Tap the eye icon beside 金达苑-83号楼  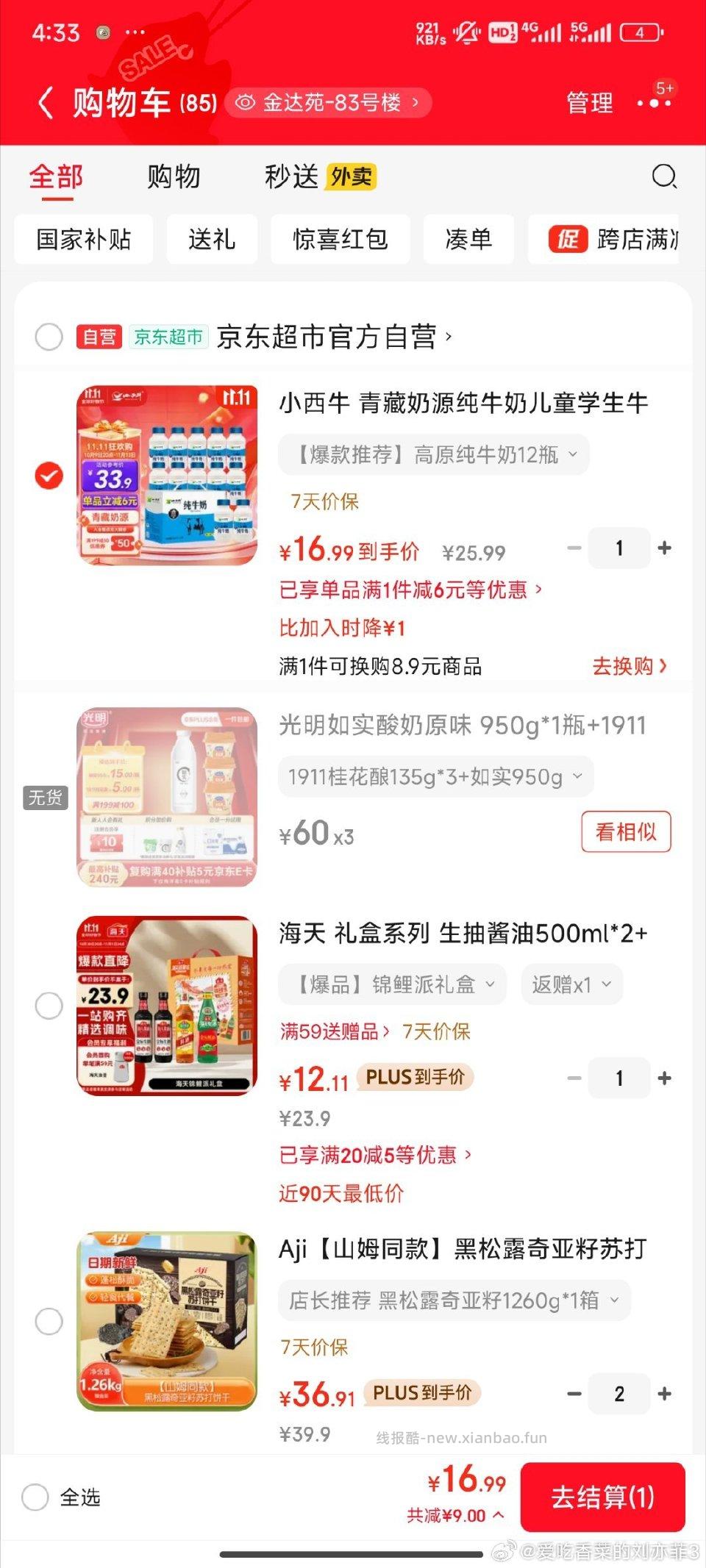[x=246, y=103]
